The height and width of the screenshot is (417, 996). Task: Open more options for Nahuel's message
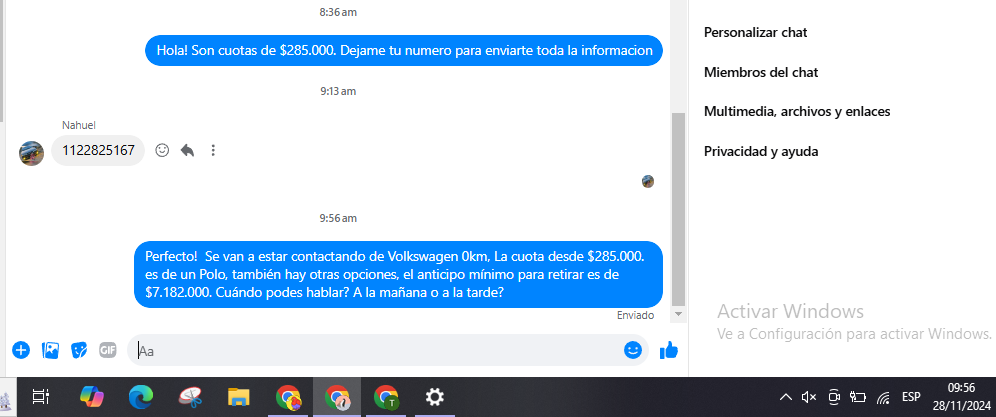coord(213,151)
